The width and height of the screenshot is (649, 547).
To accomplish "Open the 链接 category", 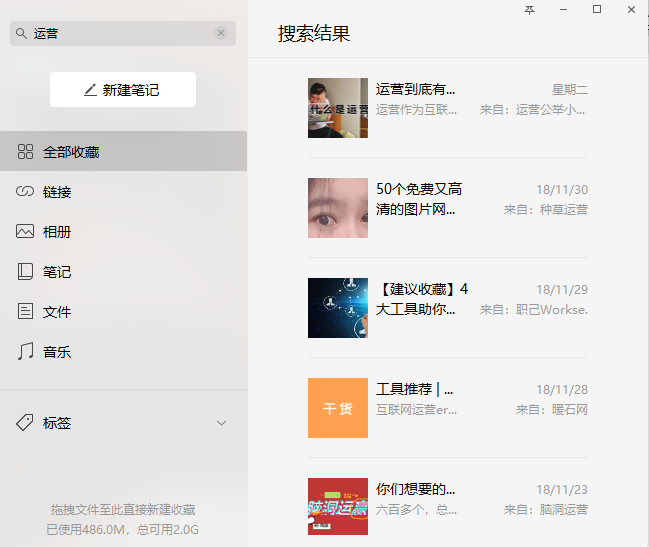I will point(57,192).
